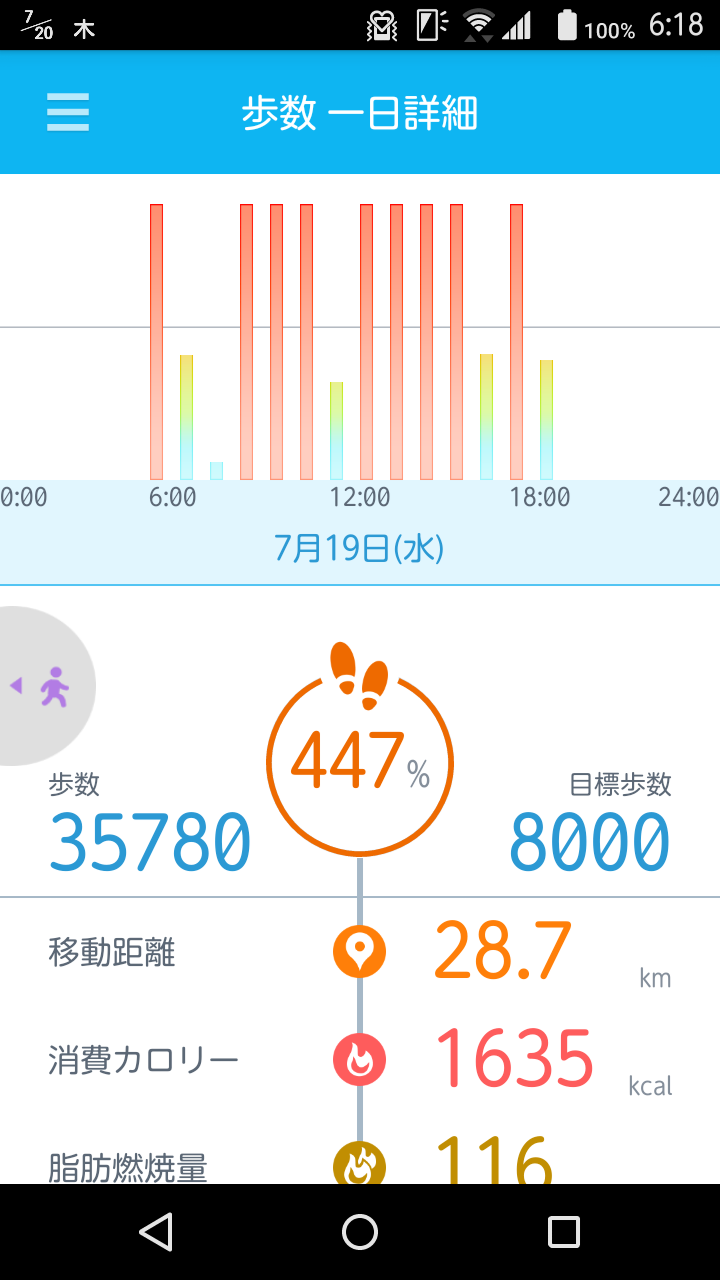Viewport: 720px width, 1280px height.
Task: Go to the Android home screen
Action: 360,1232
